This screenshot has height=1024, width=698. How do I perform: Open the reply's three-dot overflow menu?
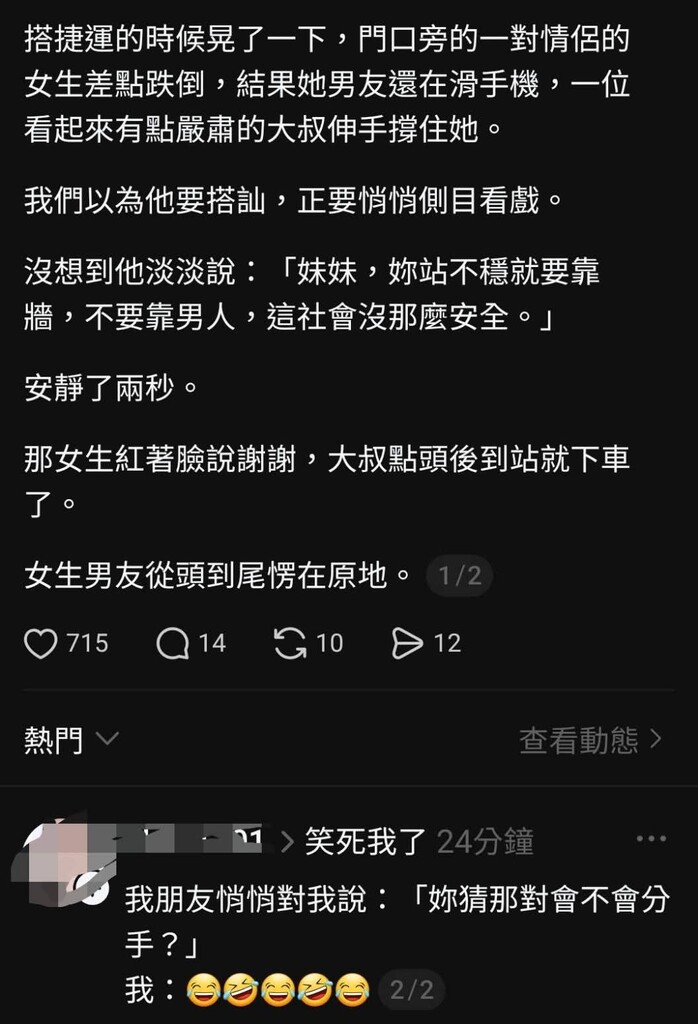[x=651, y=838]
